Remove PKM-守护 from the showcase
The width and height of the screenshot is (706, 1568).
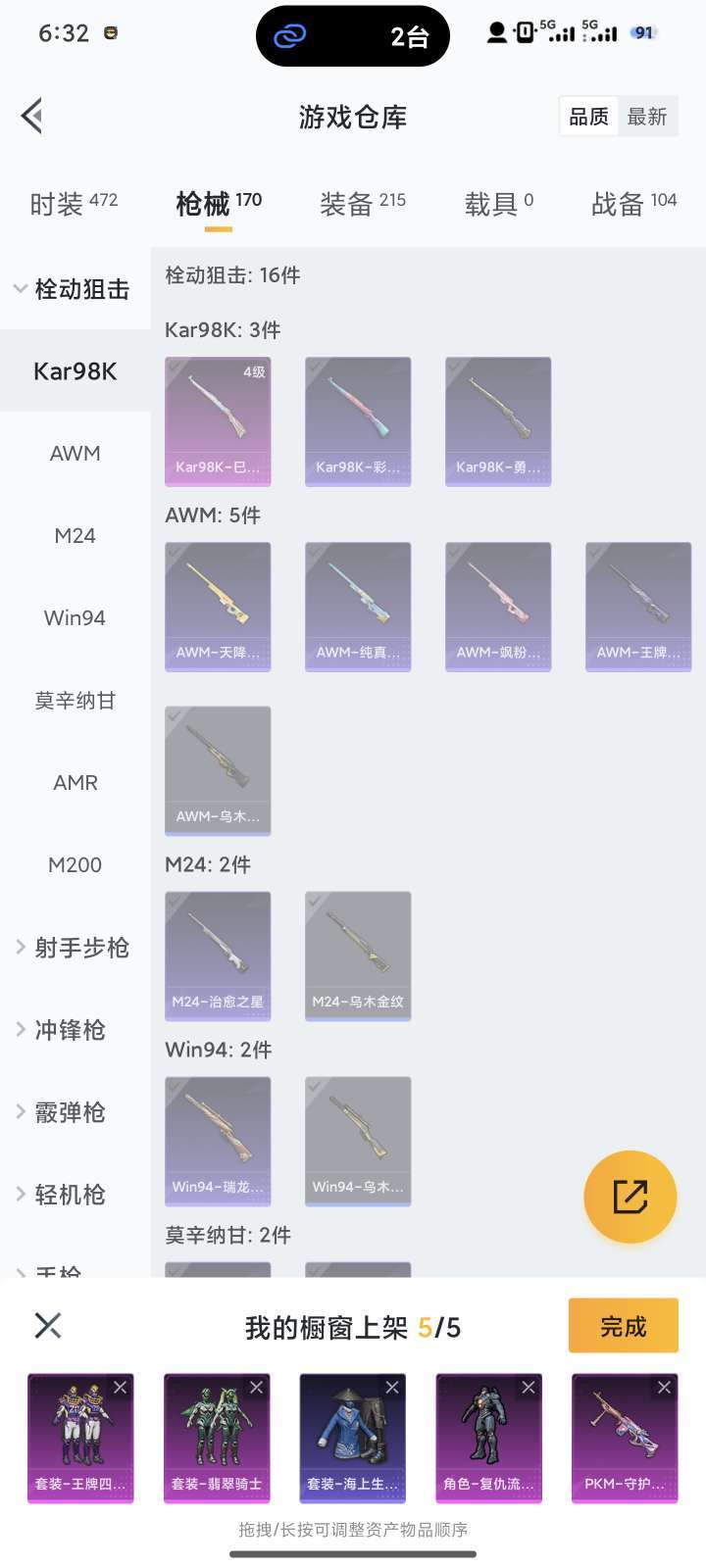pyautogui.click(x=664, y=1388)
